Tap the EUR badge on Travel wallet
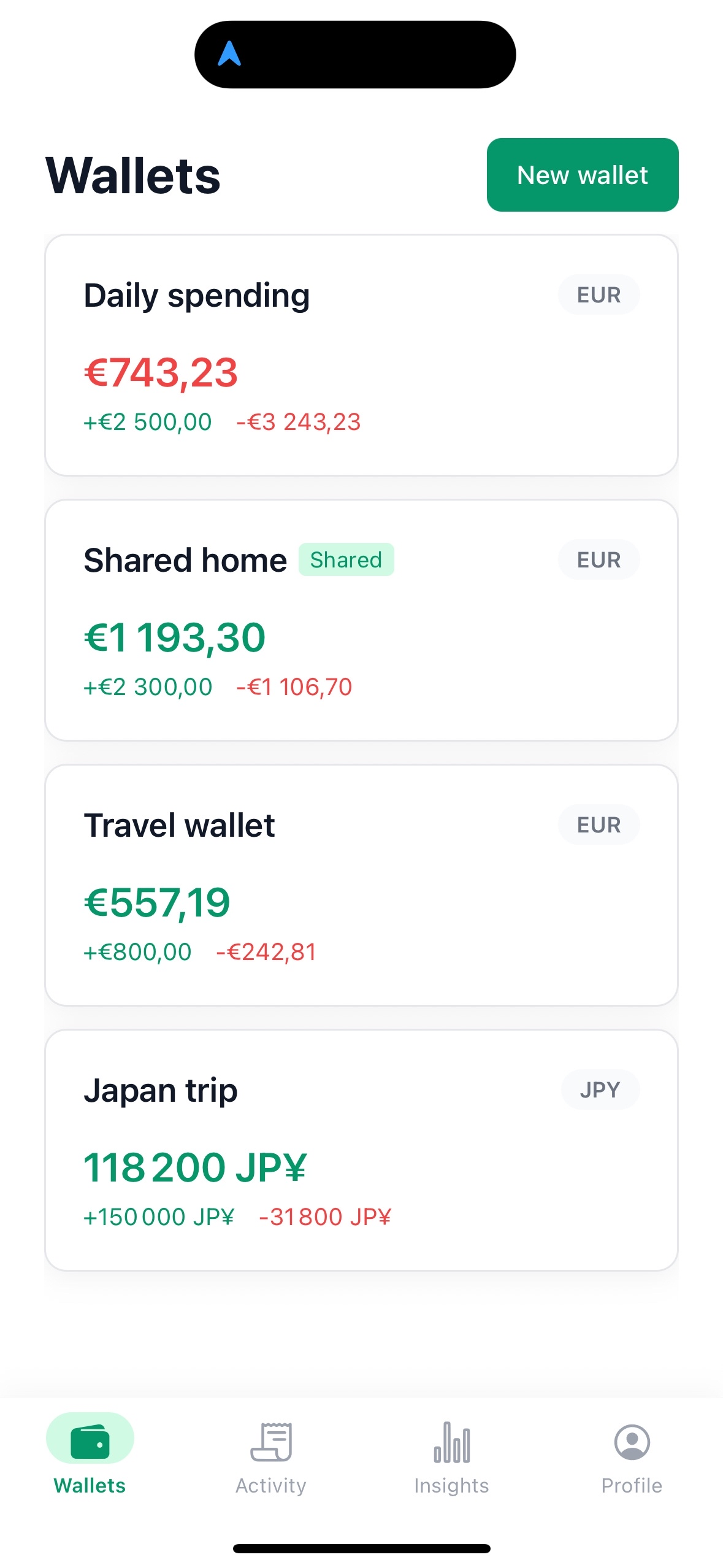 coord(599,824)
